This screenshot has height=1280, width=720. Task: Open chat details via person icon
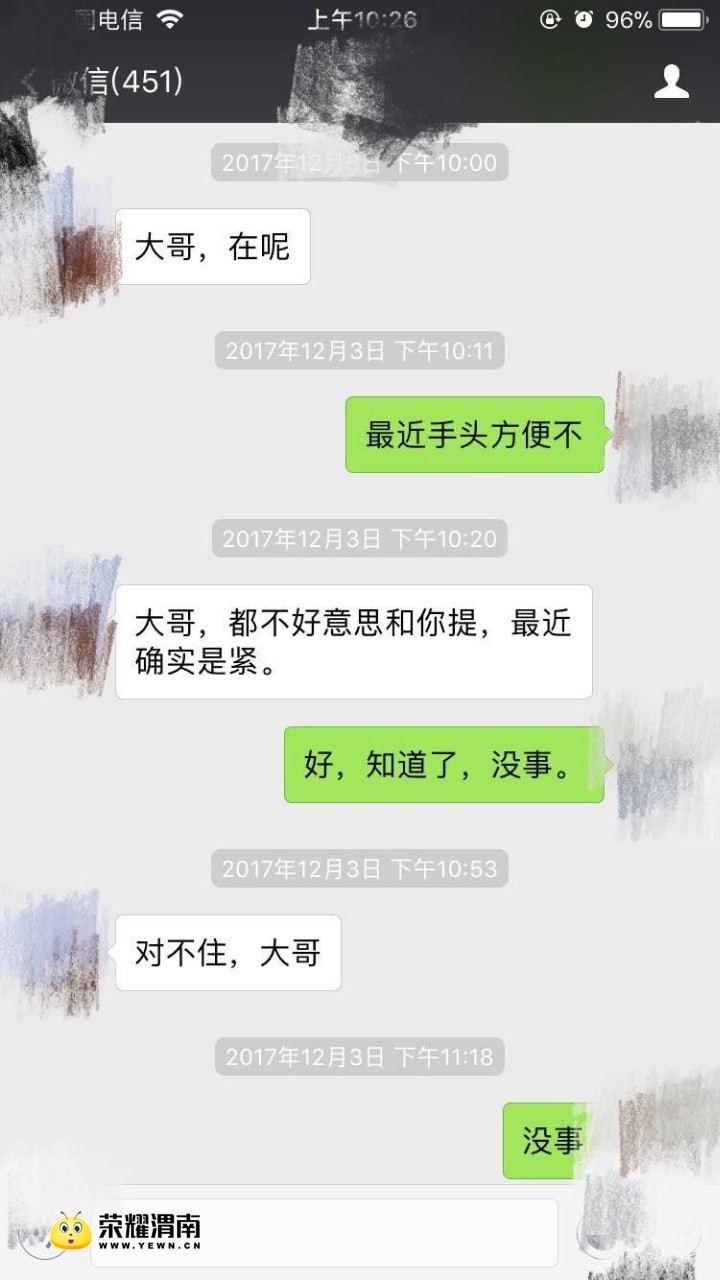(x=671, y=82)
